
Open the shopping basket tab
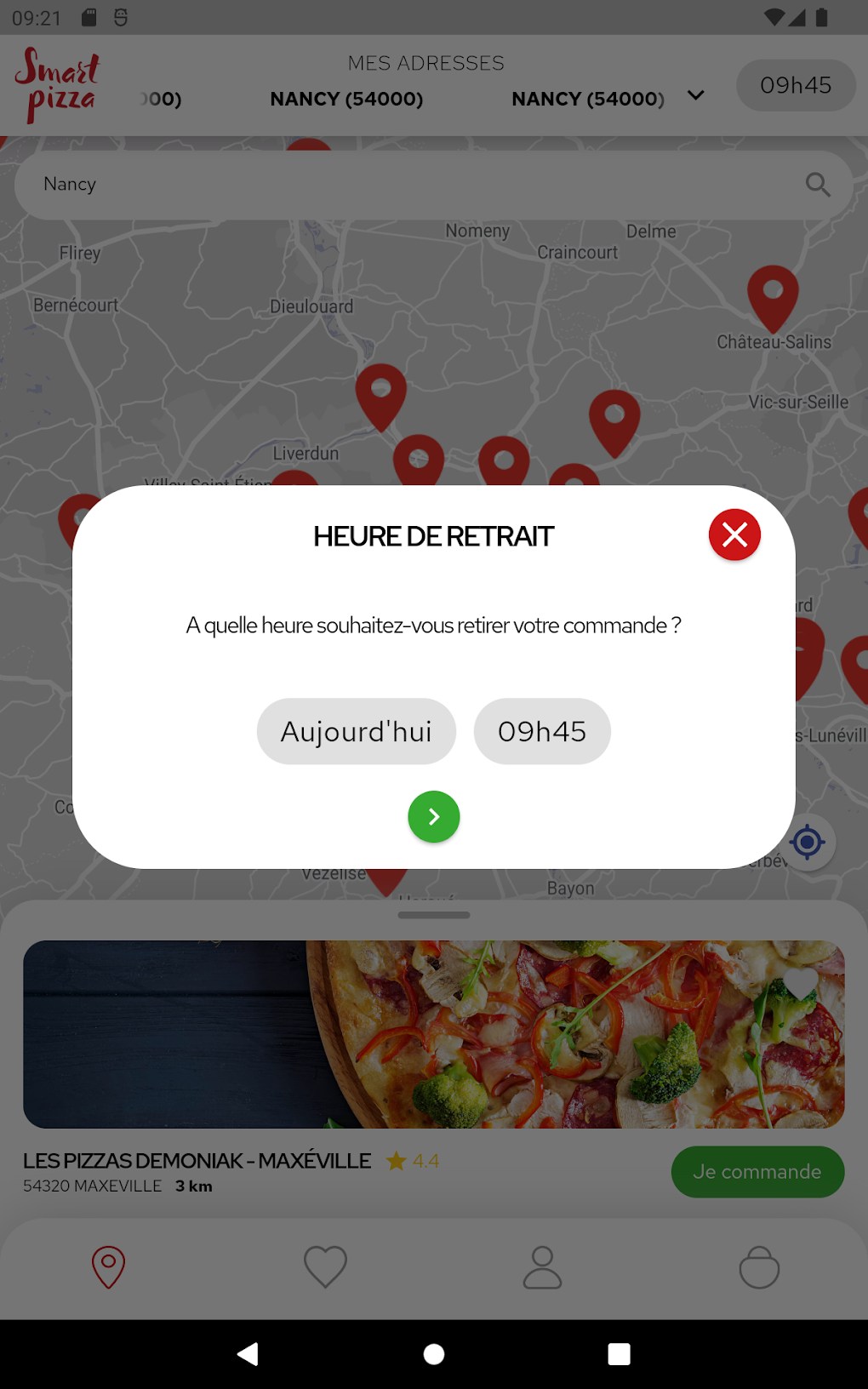coord(759,1267)
